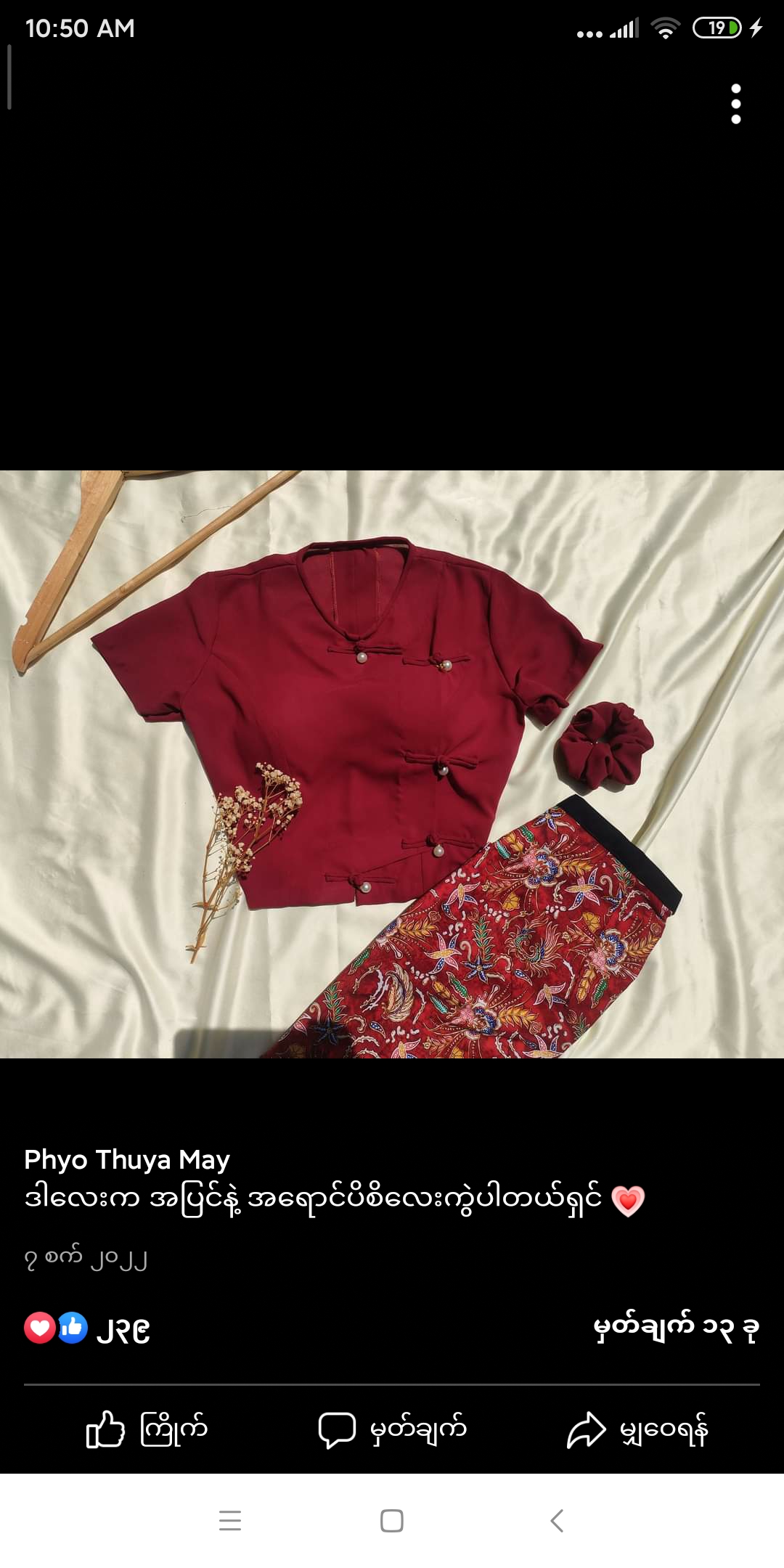The height and width of the screenshot is (1568, 784).
Task: Go to the system home screen
Action: (x=392, y=1520)
